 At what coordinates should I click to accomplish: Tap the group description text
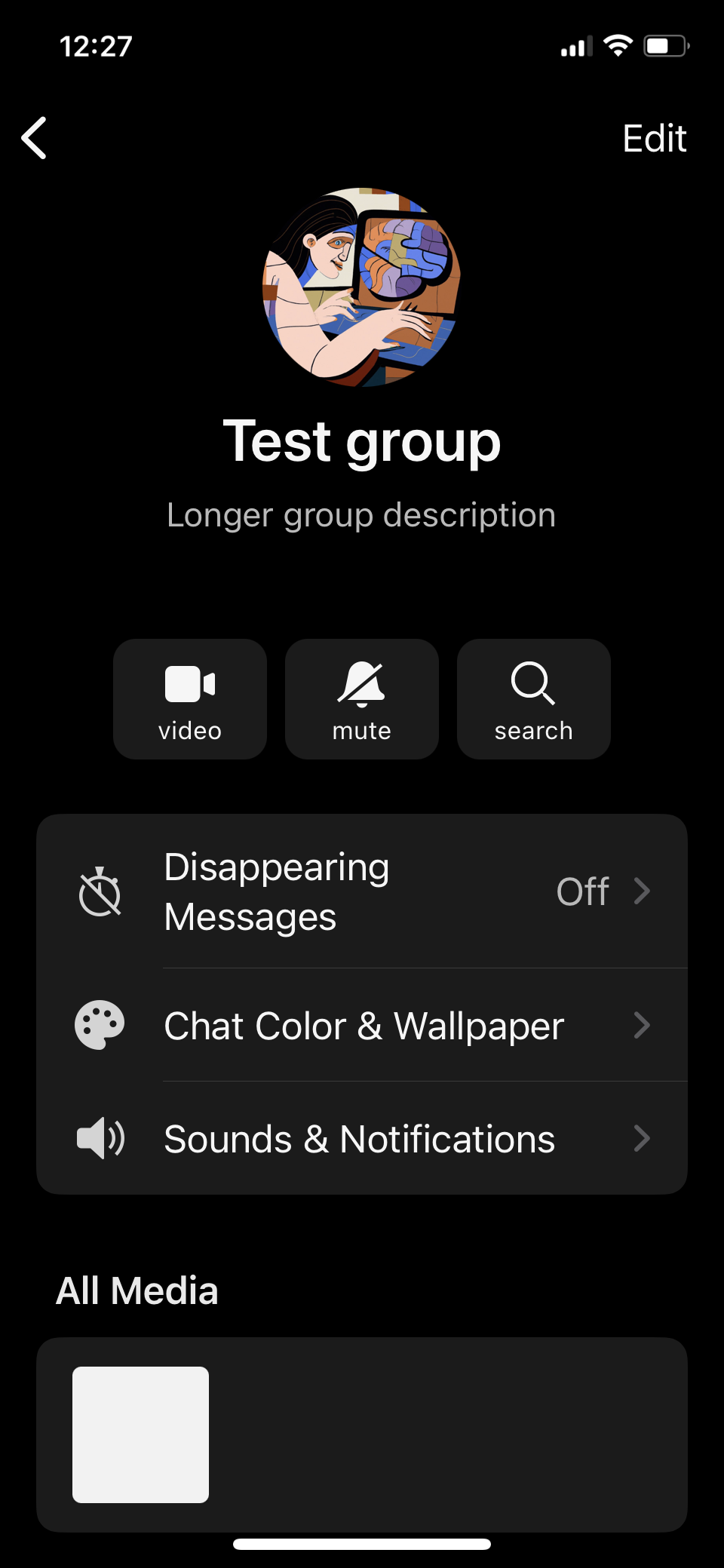tap(362, 514)
